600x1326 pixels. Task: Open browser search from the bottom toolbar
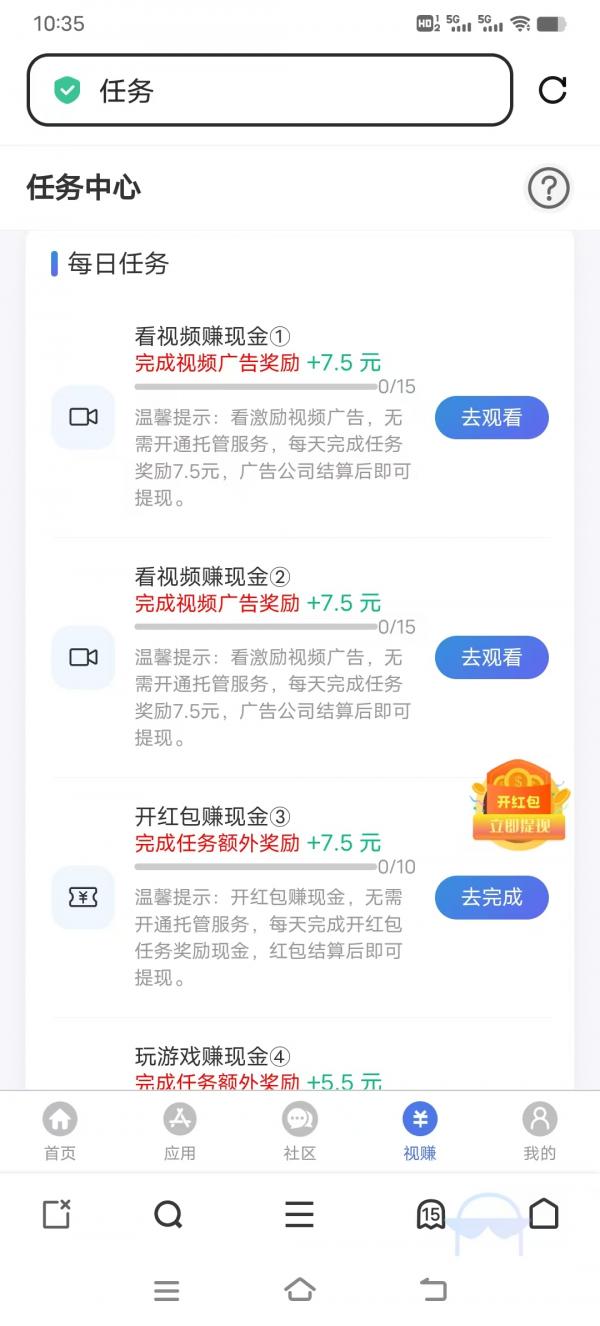coord(169,1214)
